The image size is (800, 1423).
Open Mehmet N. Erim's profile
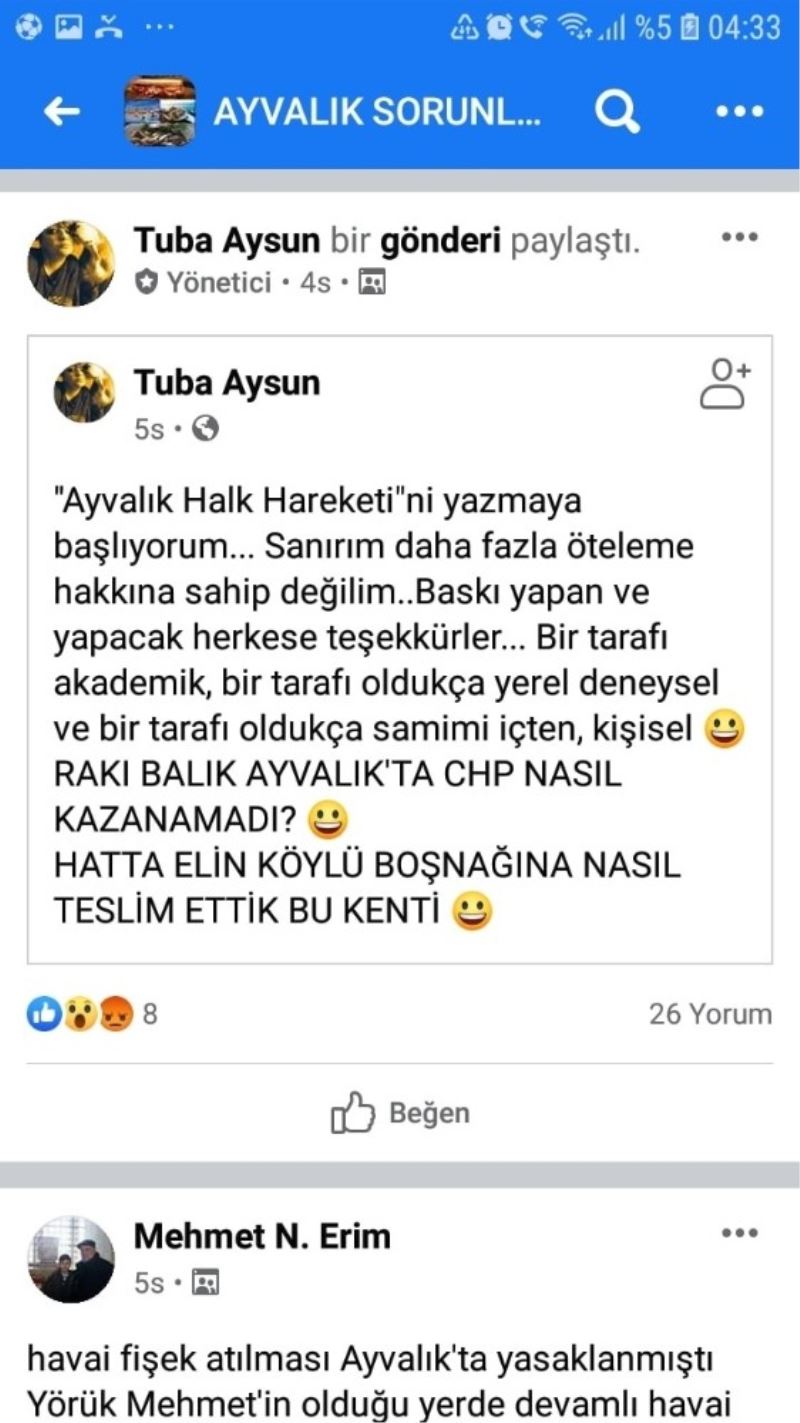click(x=262, y=1237)
